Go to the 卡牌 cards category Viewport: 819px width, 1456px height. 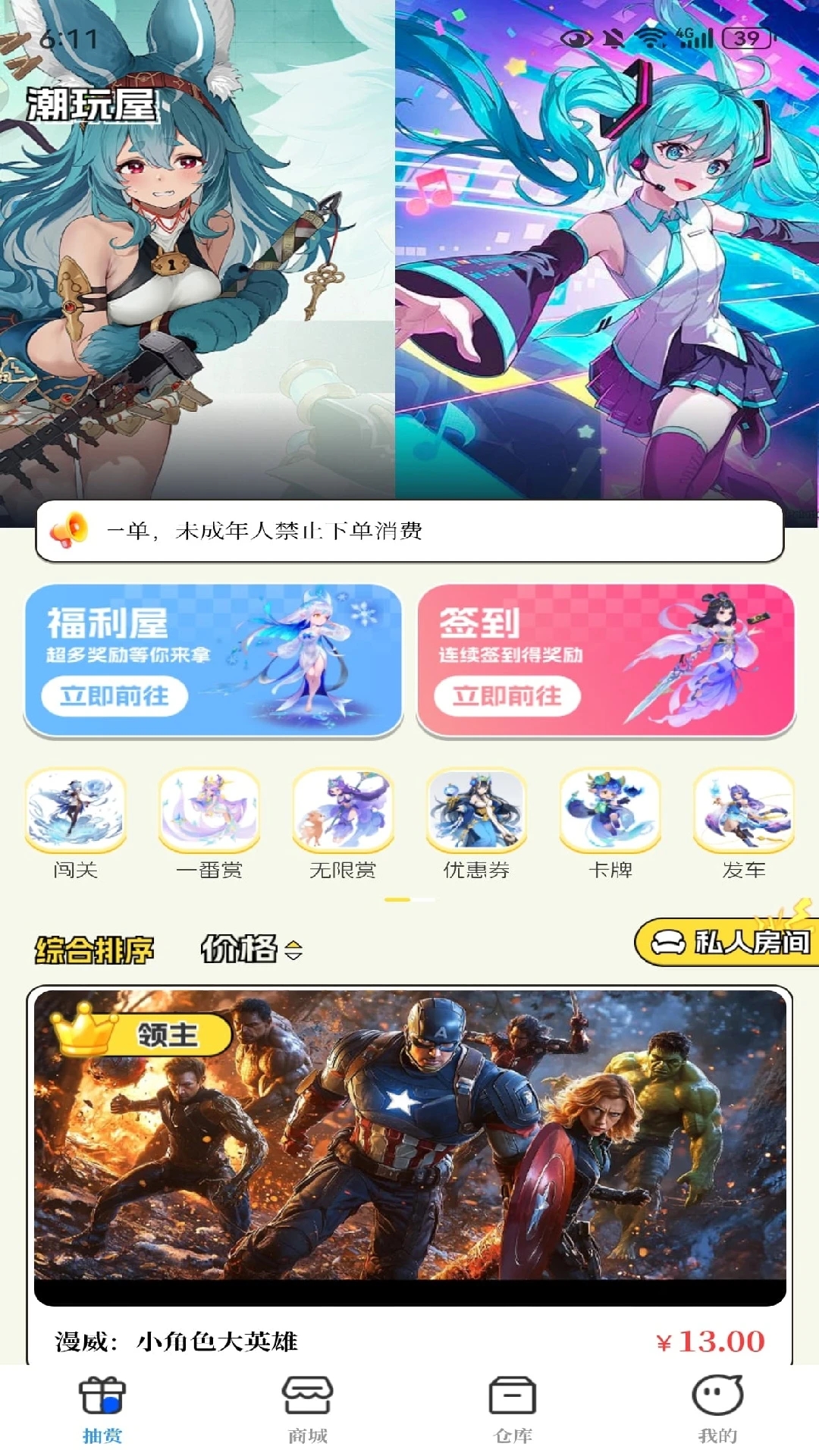tap(610, 824)
